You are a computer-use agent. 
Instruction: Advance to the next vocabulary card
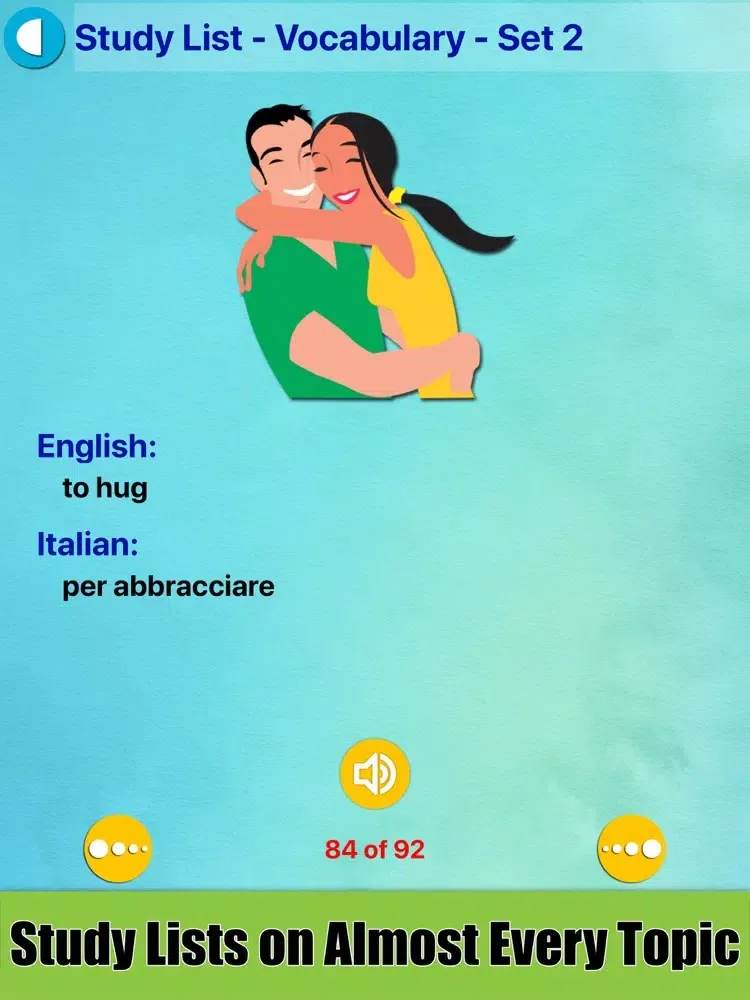pyautogui.click(x=631, y=849)
